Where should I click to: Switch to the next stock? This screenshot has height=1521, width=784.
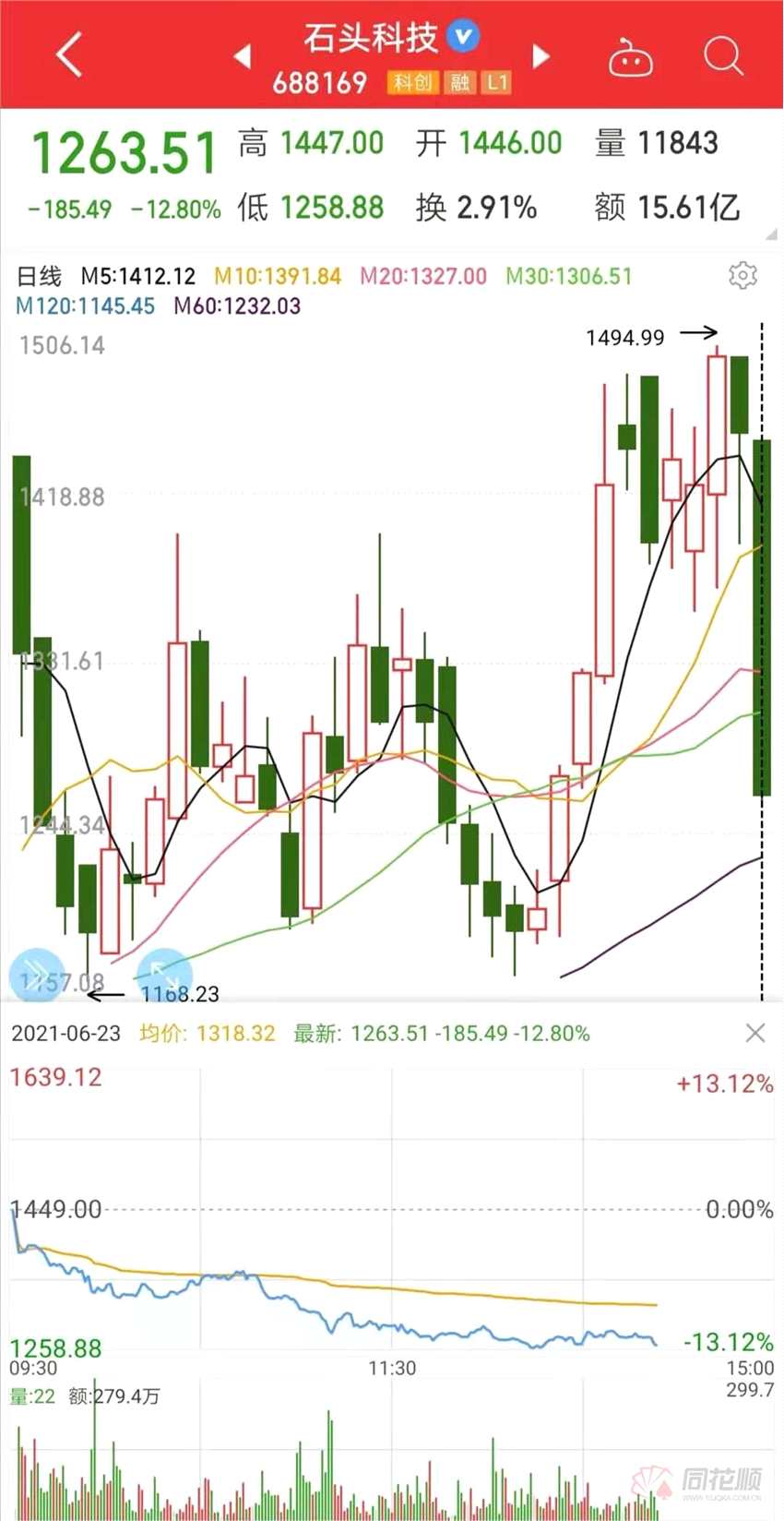[541, 56]
